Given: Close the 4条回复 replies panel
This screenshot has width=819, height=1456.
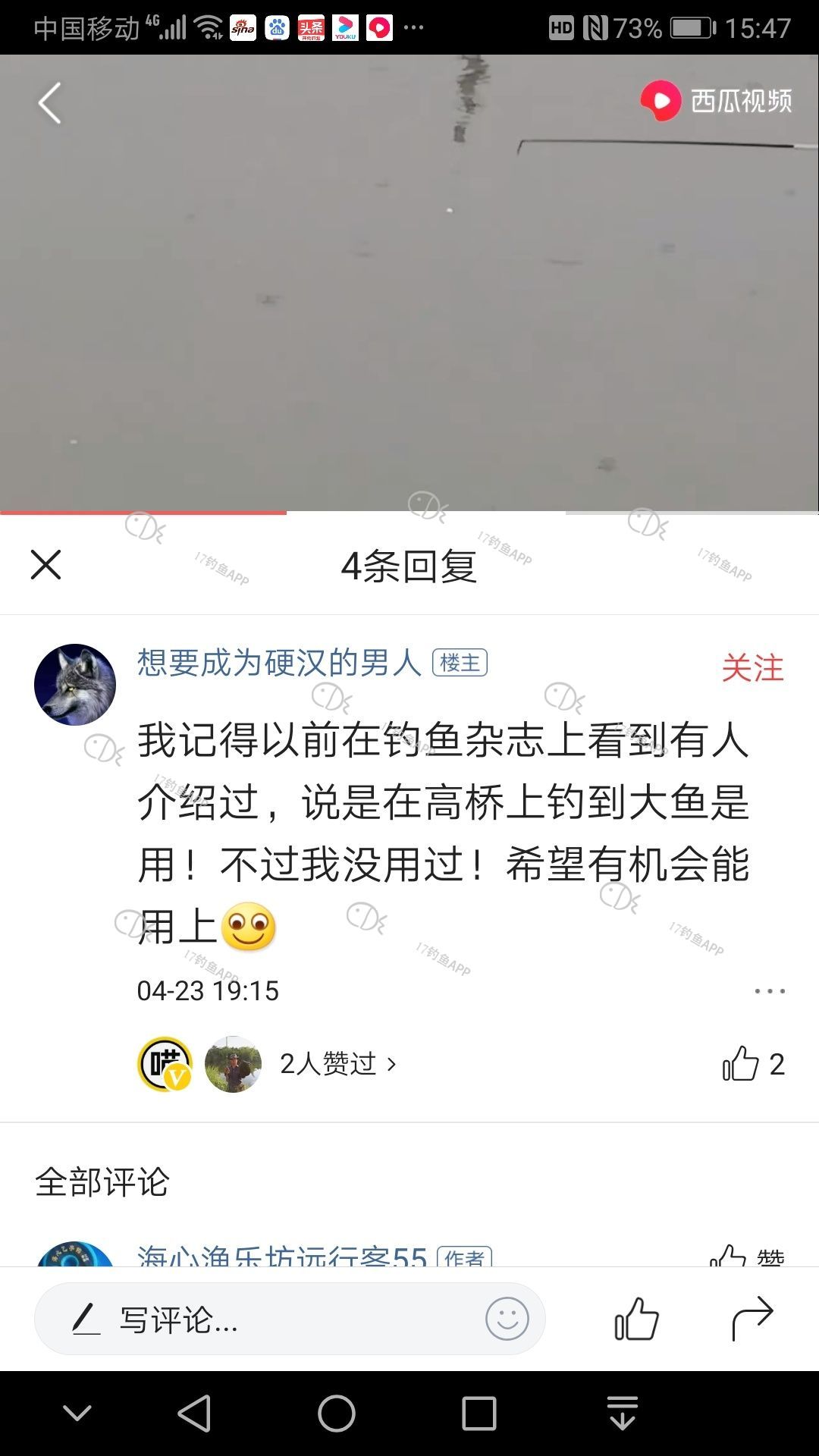Looking at the screenshot, I should click(x=45, y=565).
